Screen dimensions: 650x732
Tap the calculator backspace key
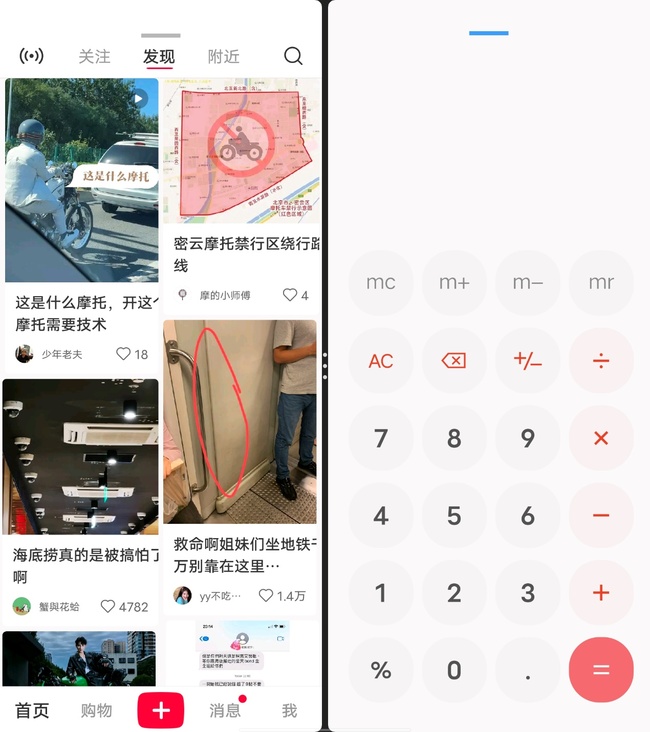coord(454,361)
